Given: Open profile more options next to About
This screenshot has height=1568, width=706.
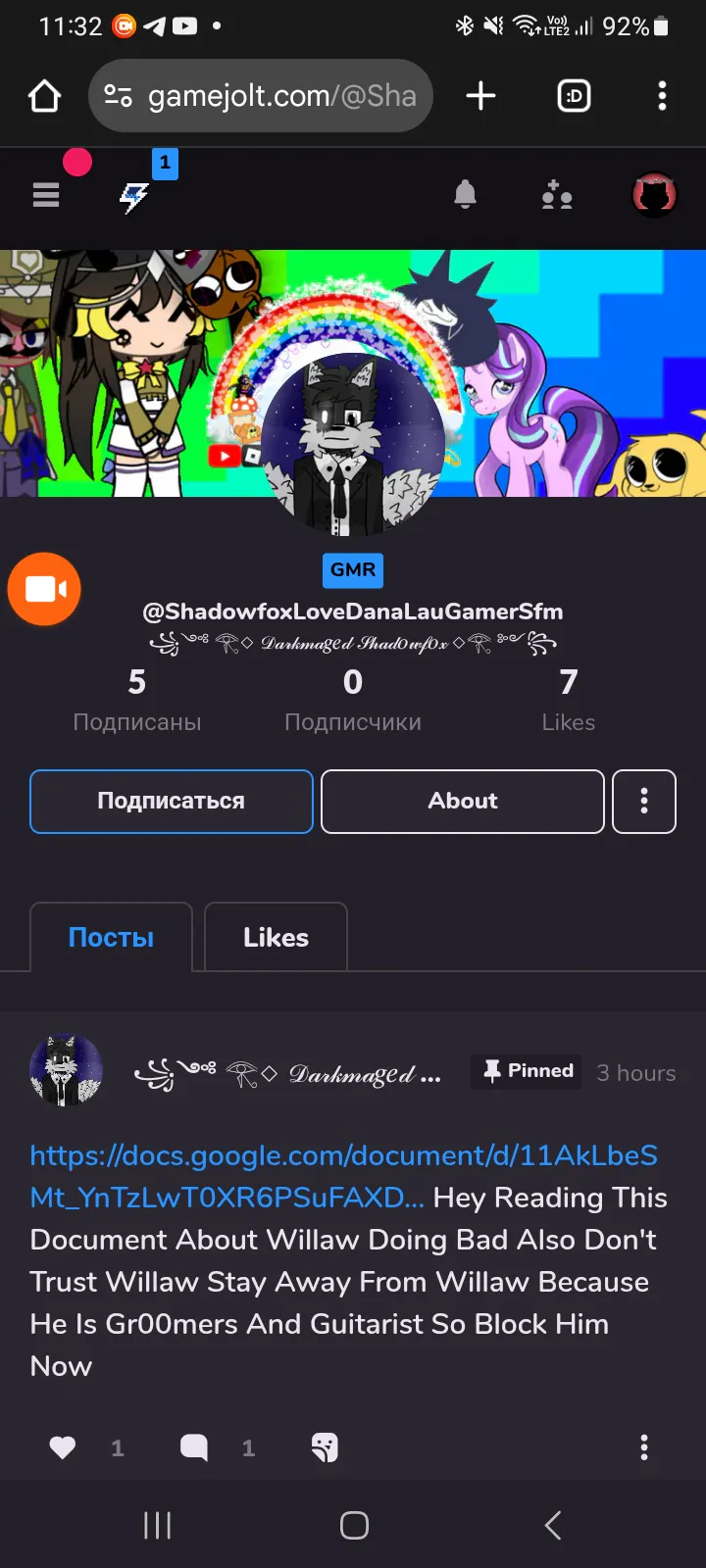Looking at the screenshot, I should [643, 802].
